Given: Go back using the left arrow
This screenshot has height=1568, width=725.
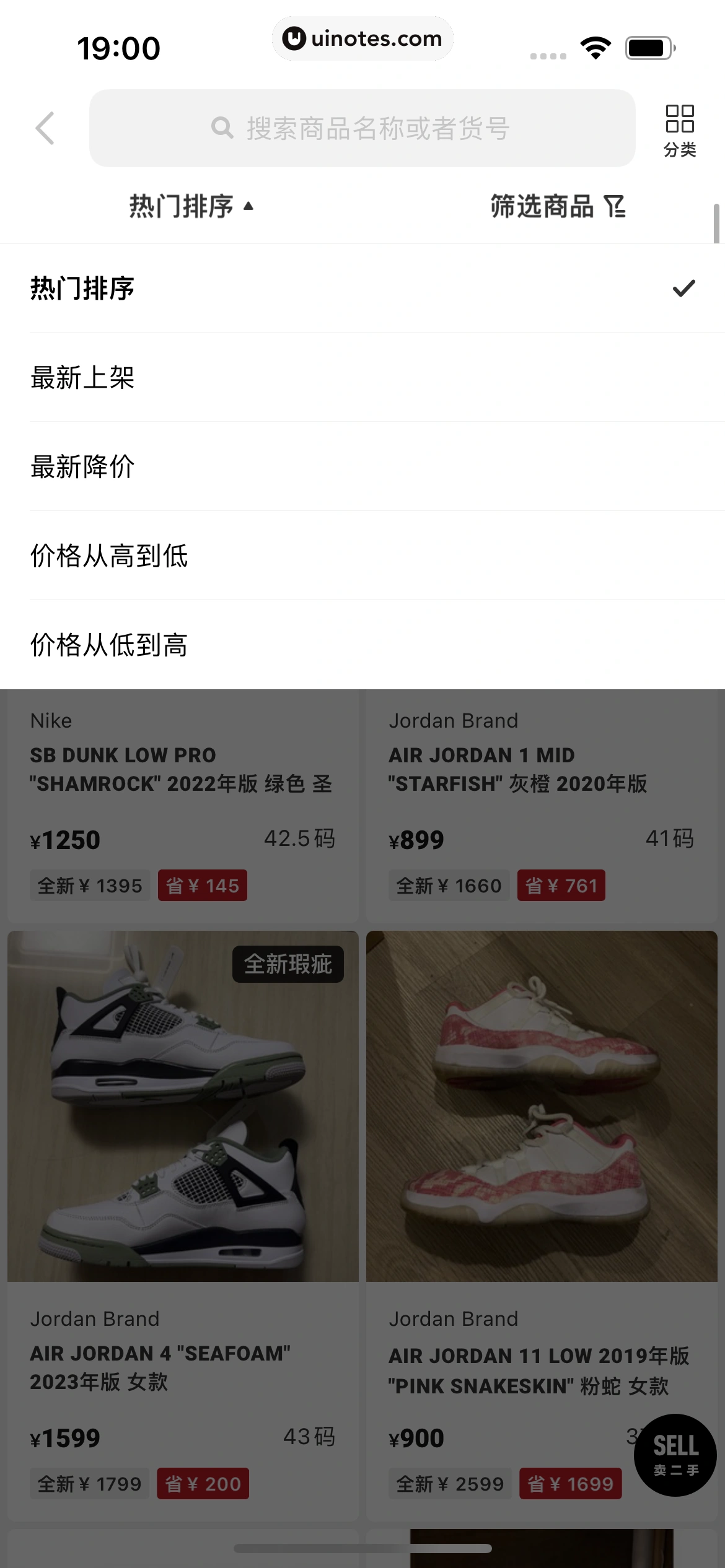Looking at the screenshot, I should pos(45,128).
